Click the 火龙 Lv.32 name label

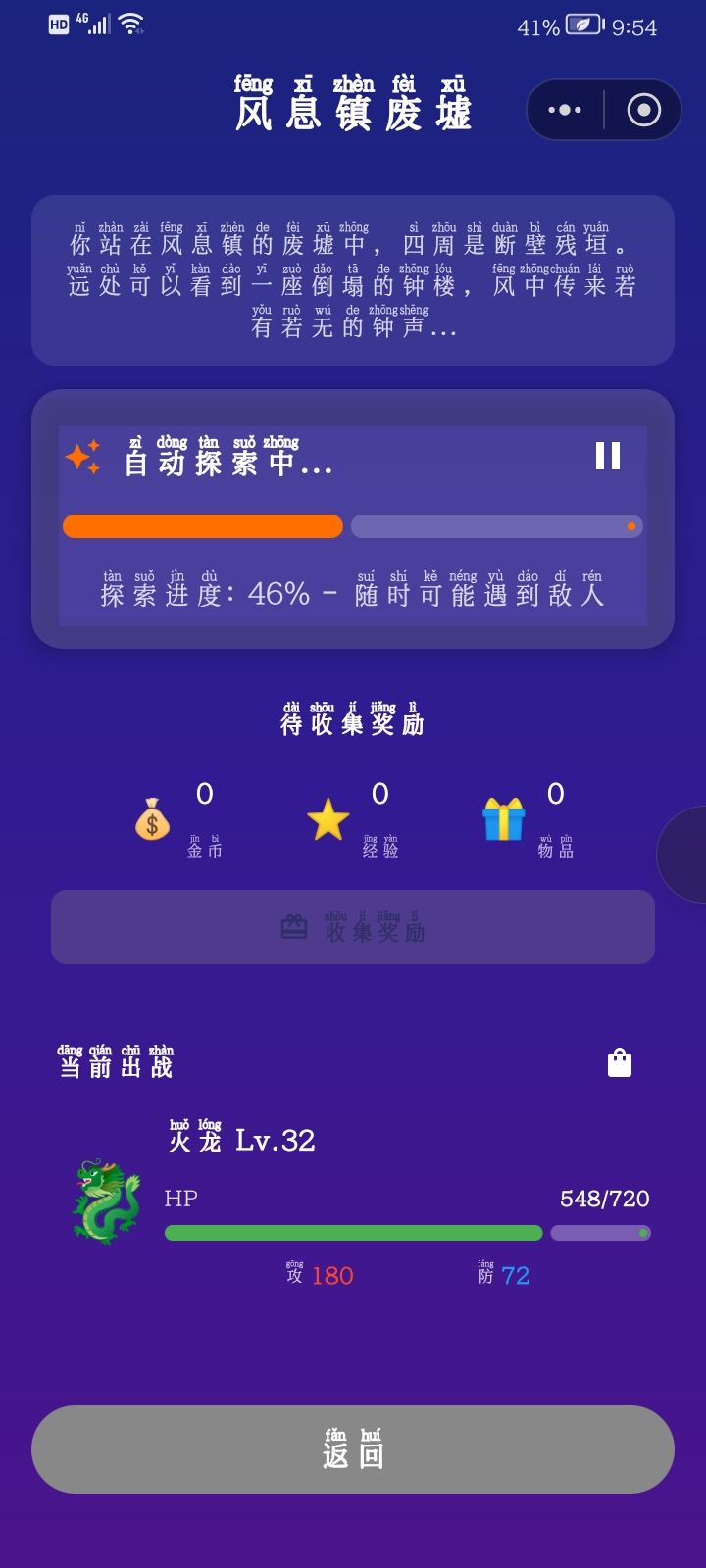pyautogui.click(x=240, y=1140)
